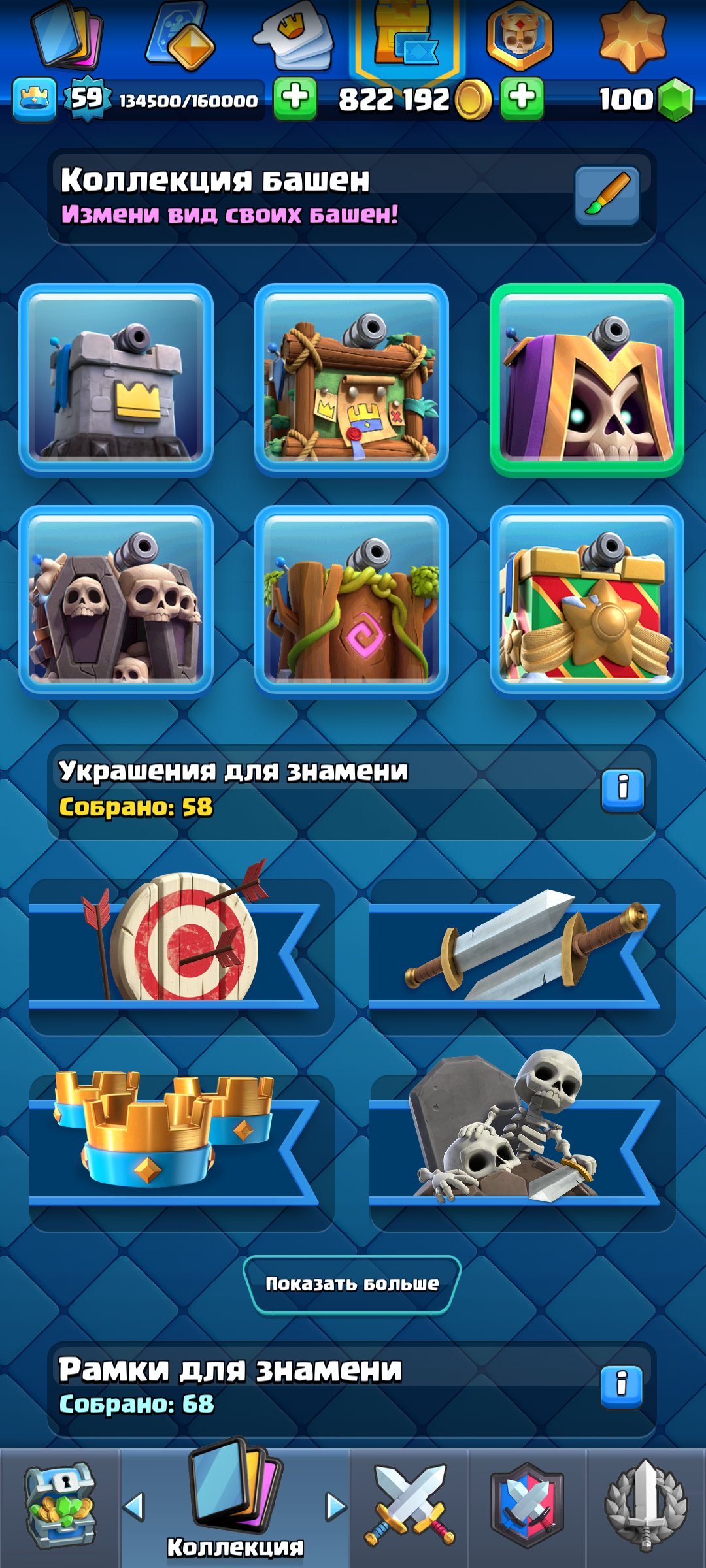Select the coffin skulls tower skin

(116, 601)
